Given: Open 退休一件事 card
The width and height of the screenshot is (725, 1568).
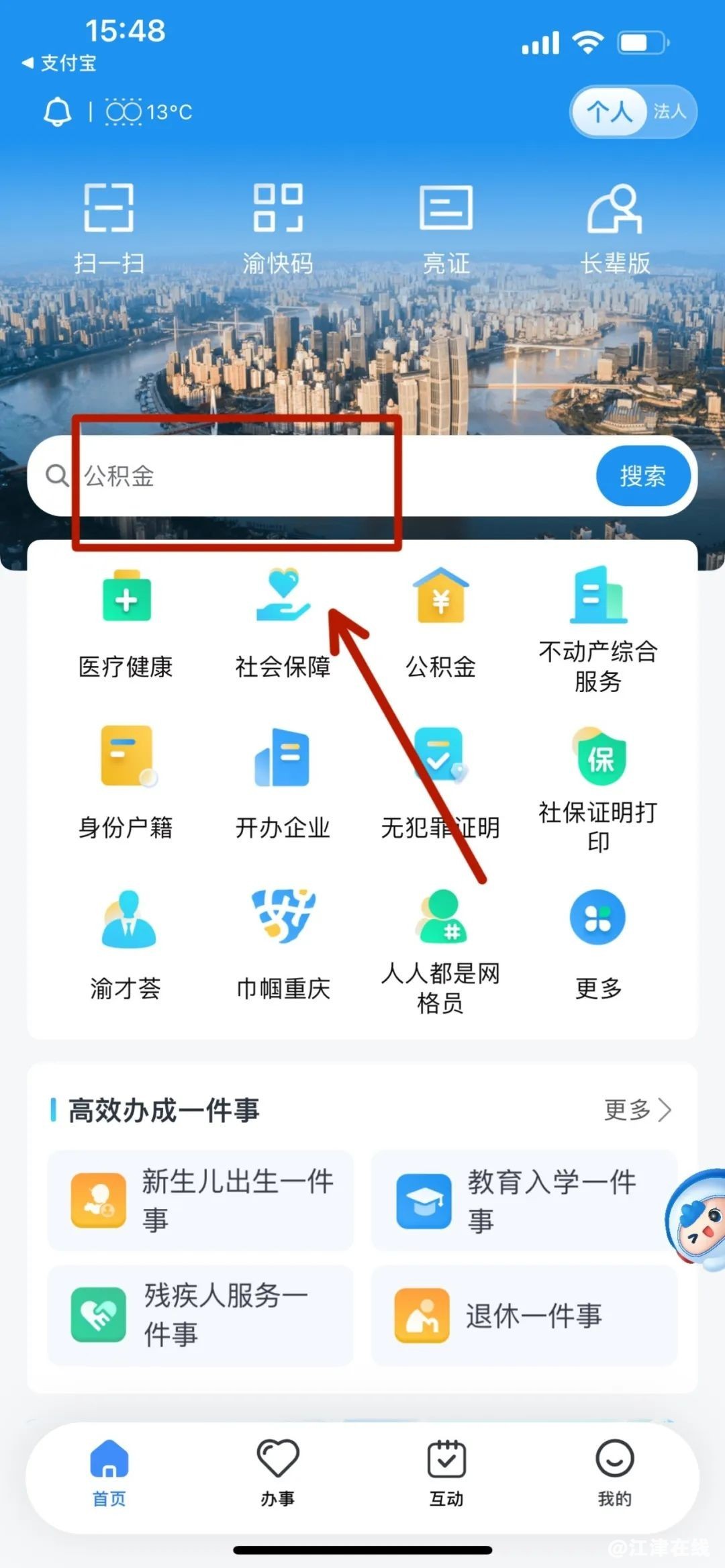Looking at the screenshot, I should click(524, 1316).
